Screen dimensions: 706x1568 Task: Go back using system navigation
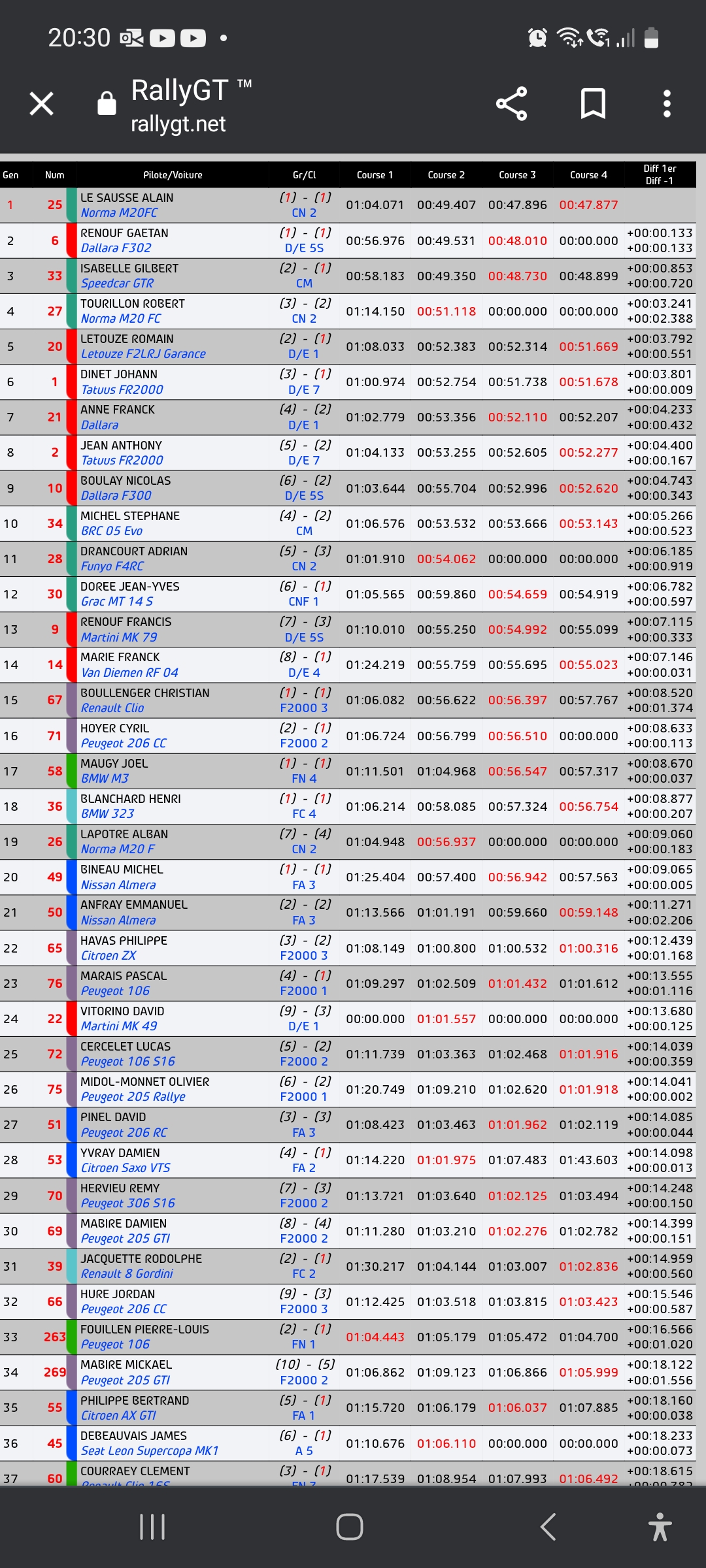point(548,1527)
